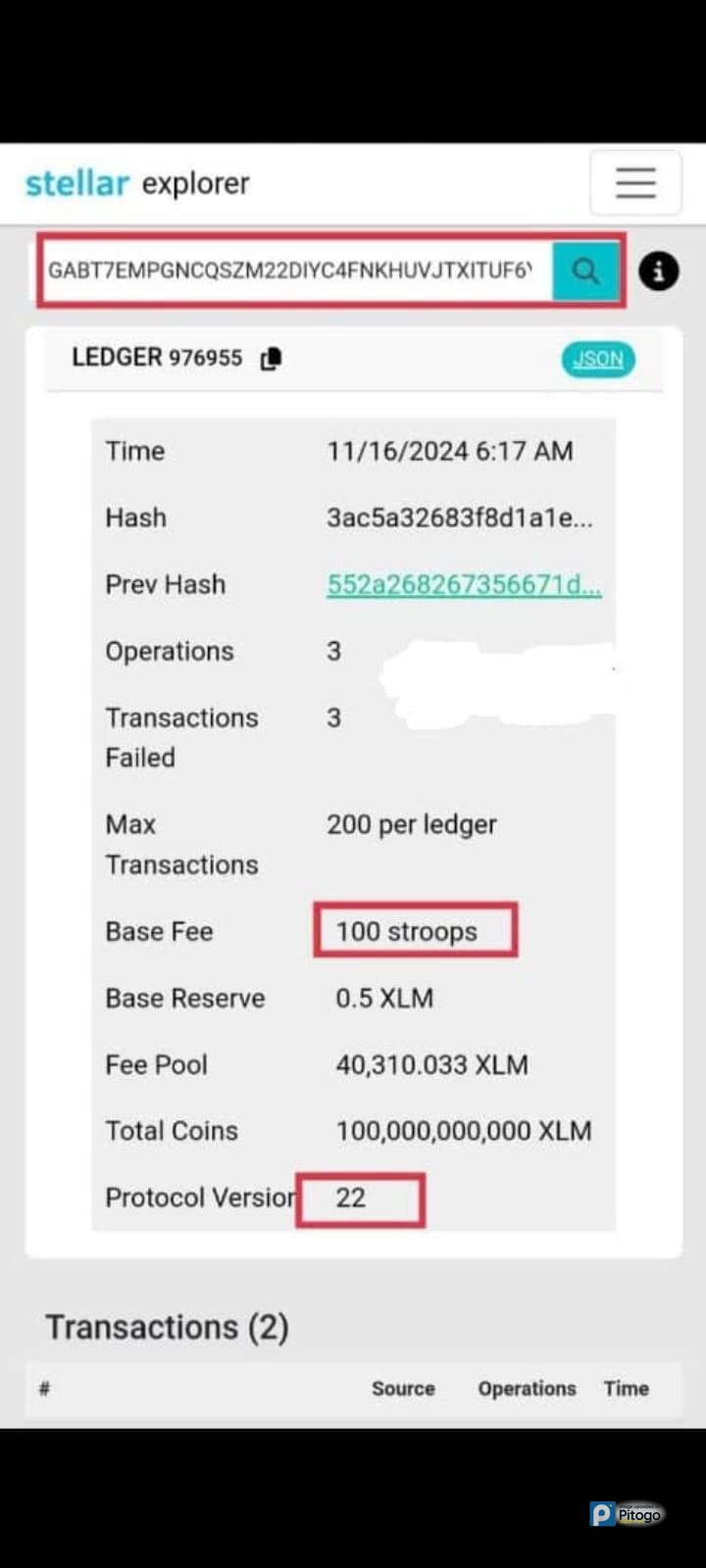View the ledger as JSON
Image resolution: width=706 pixels, height=1568 pixels.
[598, 359]
